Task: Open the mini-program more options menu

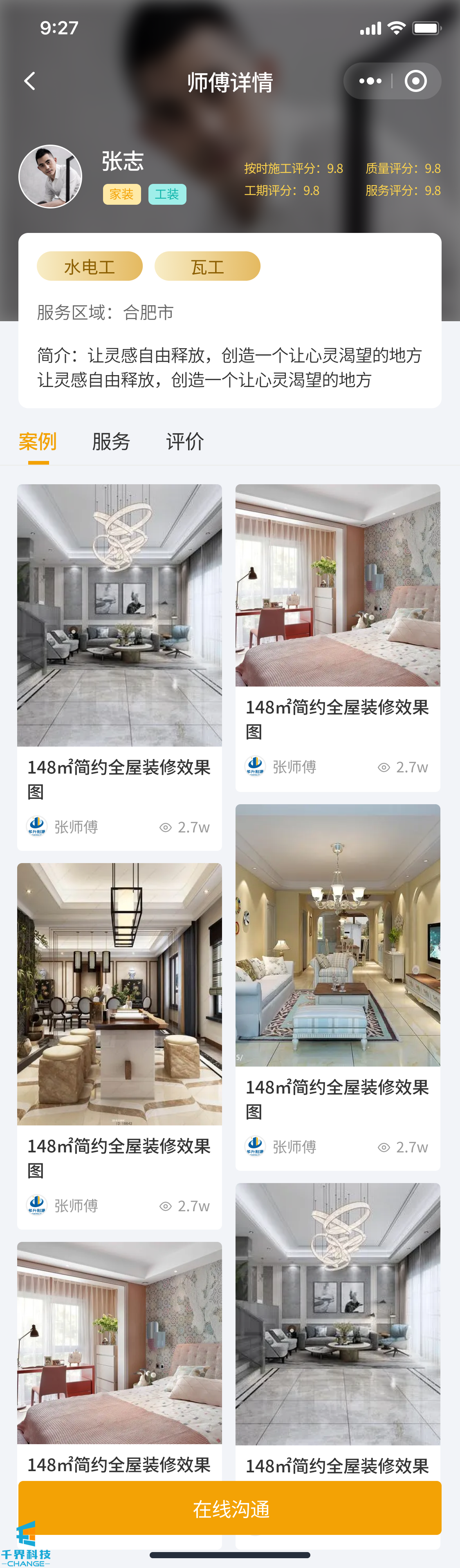Action: [370, 81]
